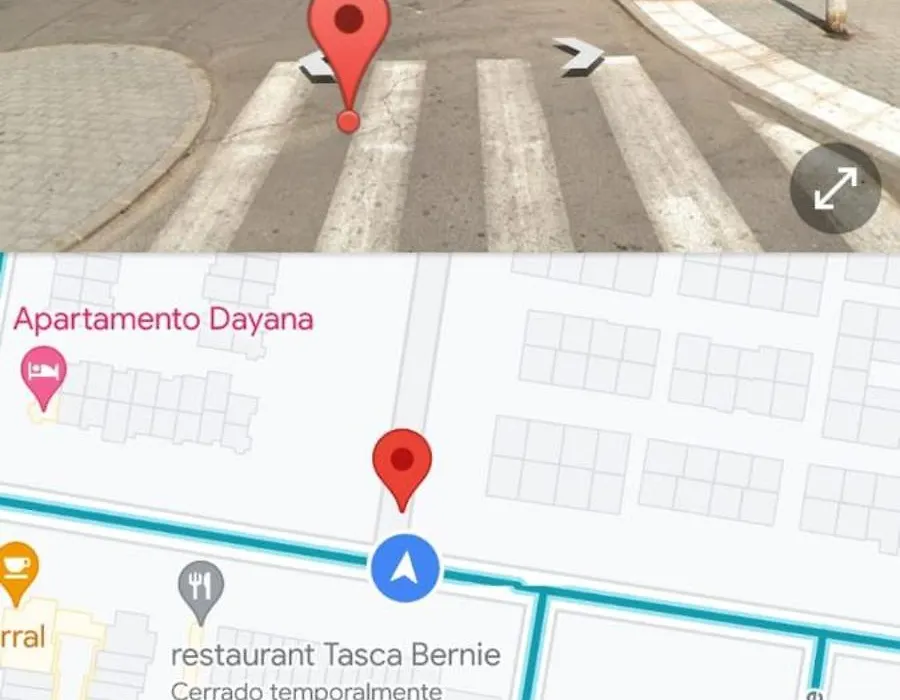Expand street view to full screen
The width and height of the screenshot is (900, 700).
coord(835,188)
